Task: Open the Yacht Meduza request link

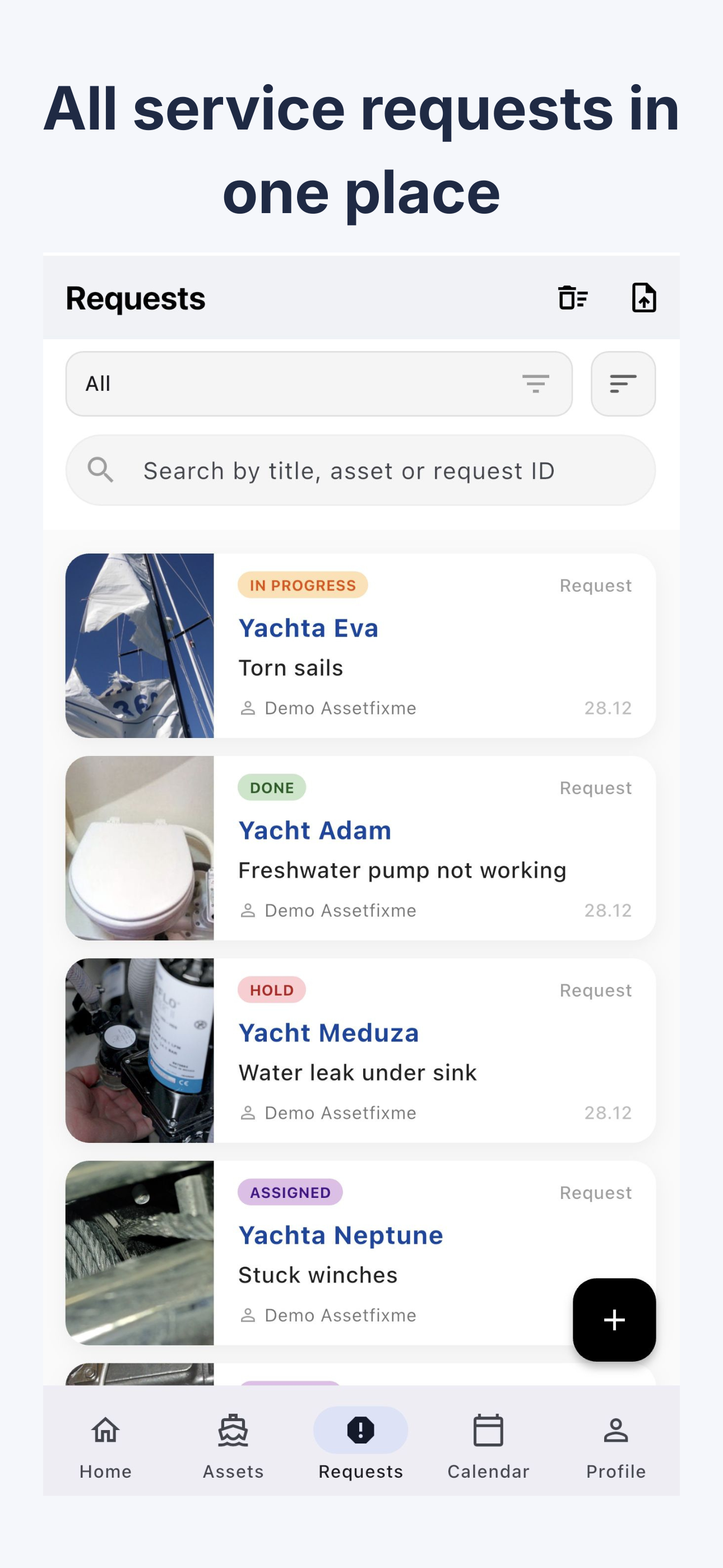Action: pyautogui.click(x=328, y=1032)
